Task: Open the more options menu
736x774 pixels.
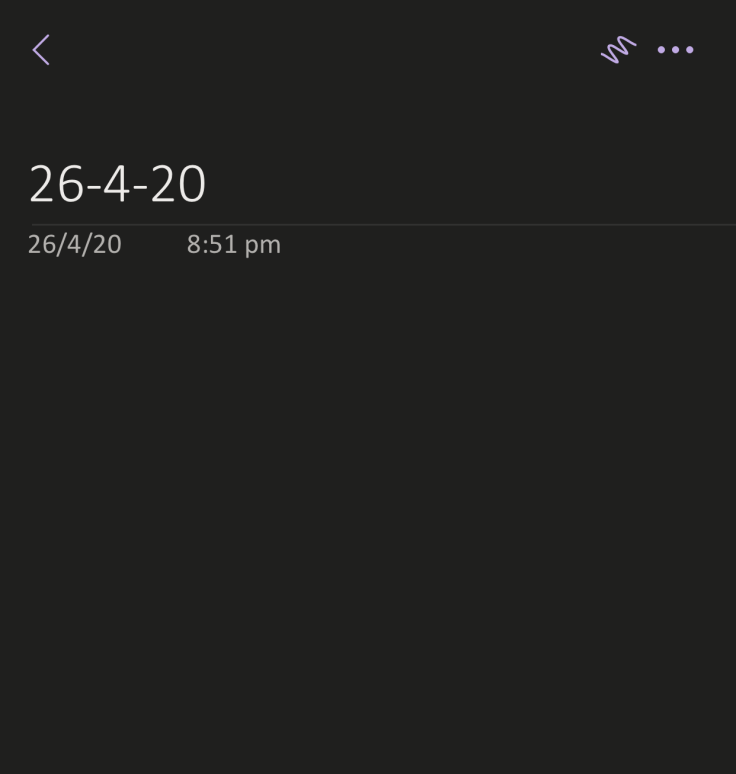Action: 675,50
